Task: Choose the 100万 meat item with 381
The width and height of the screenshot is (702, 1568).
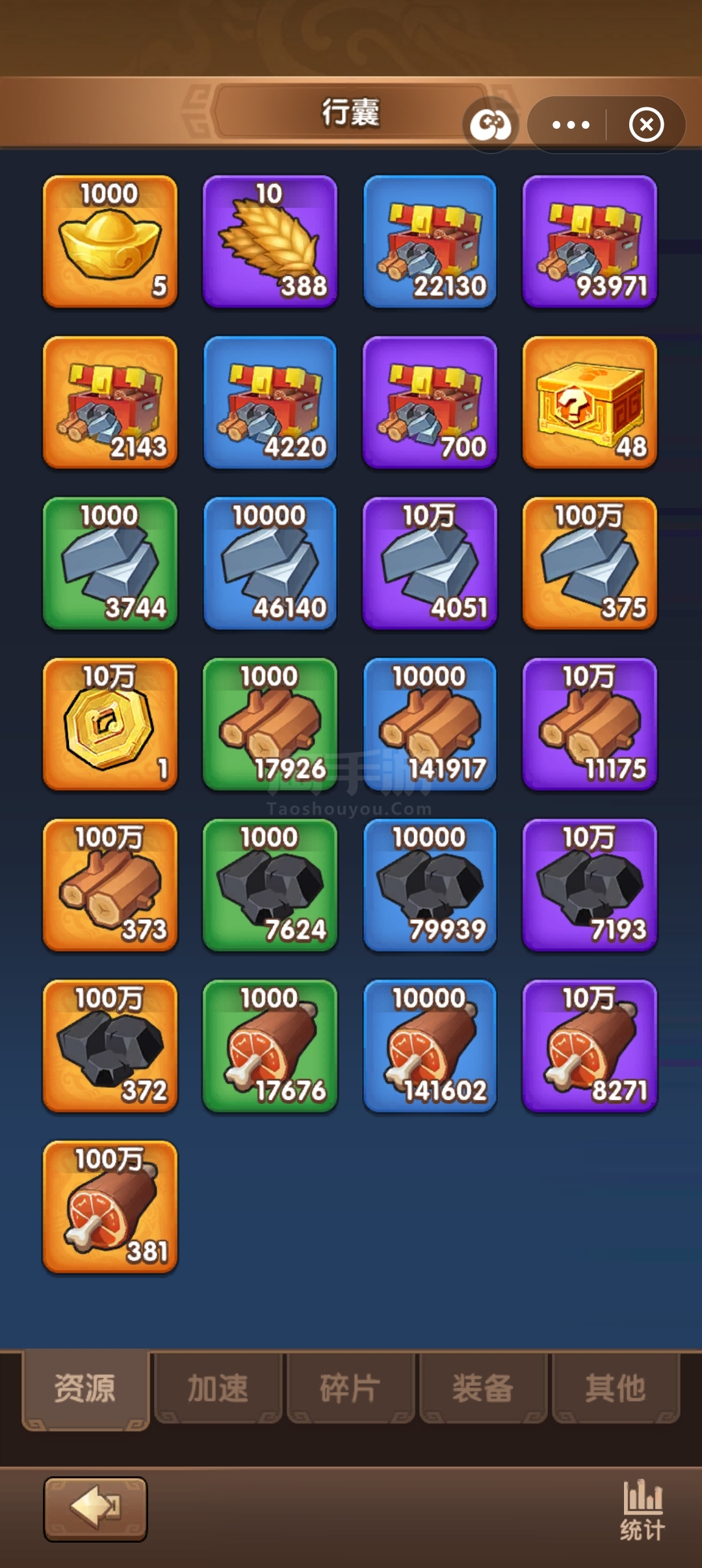Action: (x=110, y=1207)
